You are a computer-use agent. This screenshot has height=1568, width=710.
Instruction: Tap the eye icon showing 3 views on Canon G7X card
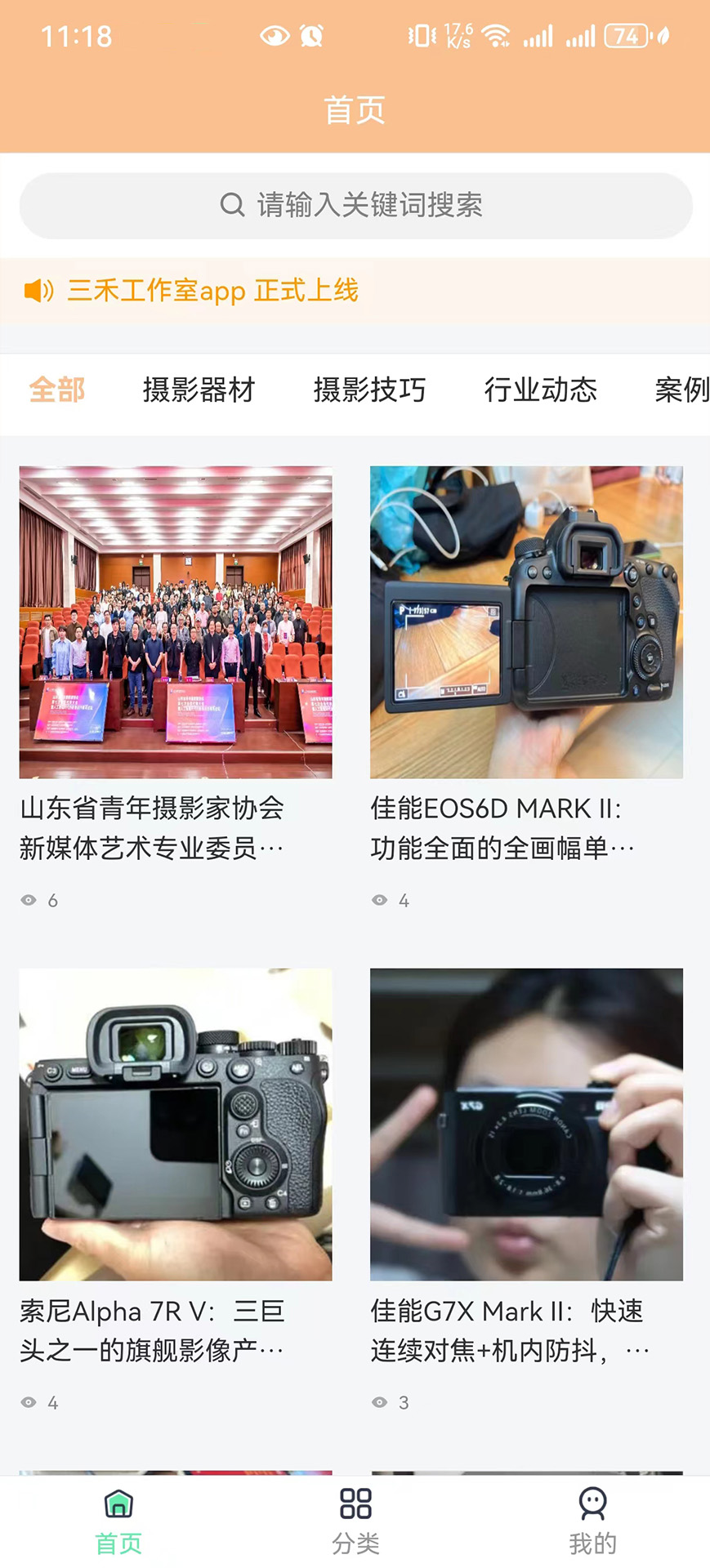pos(379,1402)
